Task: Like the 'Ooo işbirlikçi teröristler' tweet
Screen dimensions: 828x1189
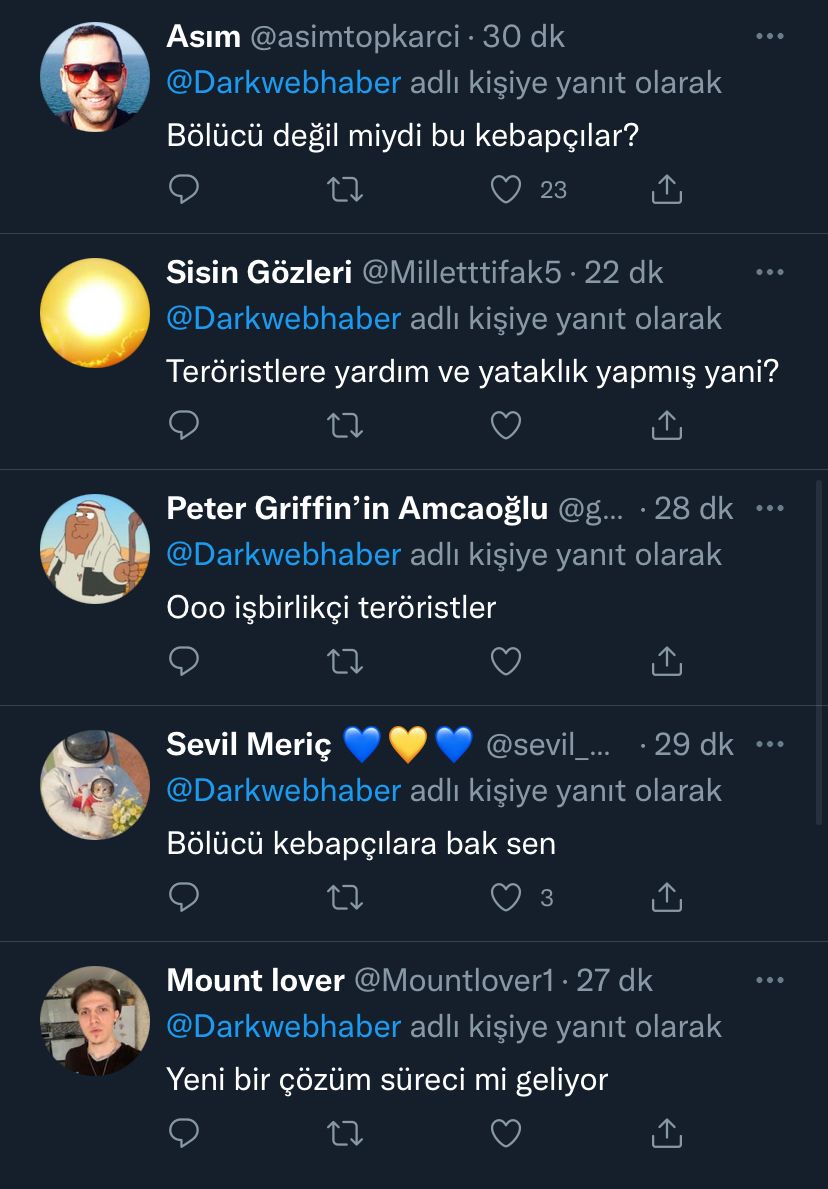Action: (506, 661)
